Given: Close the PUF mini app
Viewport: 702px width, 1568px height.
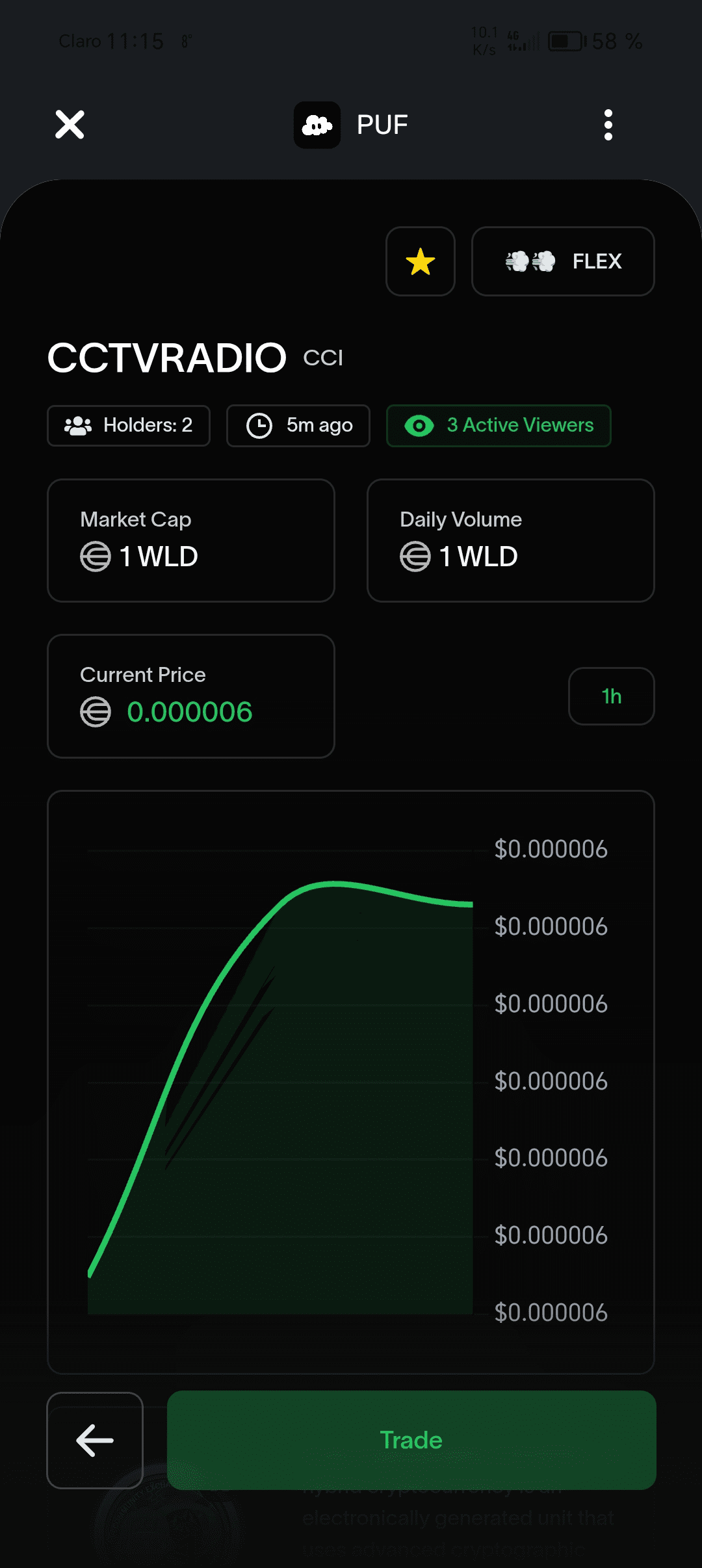Looking at the screenshot, I should (70, 124).
